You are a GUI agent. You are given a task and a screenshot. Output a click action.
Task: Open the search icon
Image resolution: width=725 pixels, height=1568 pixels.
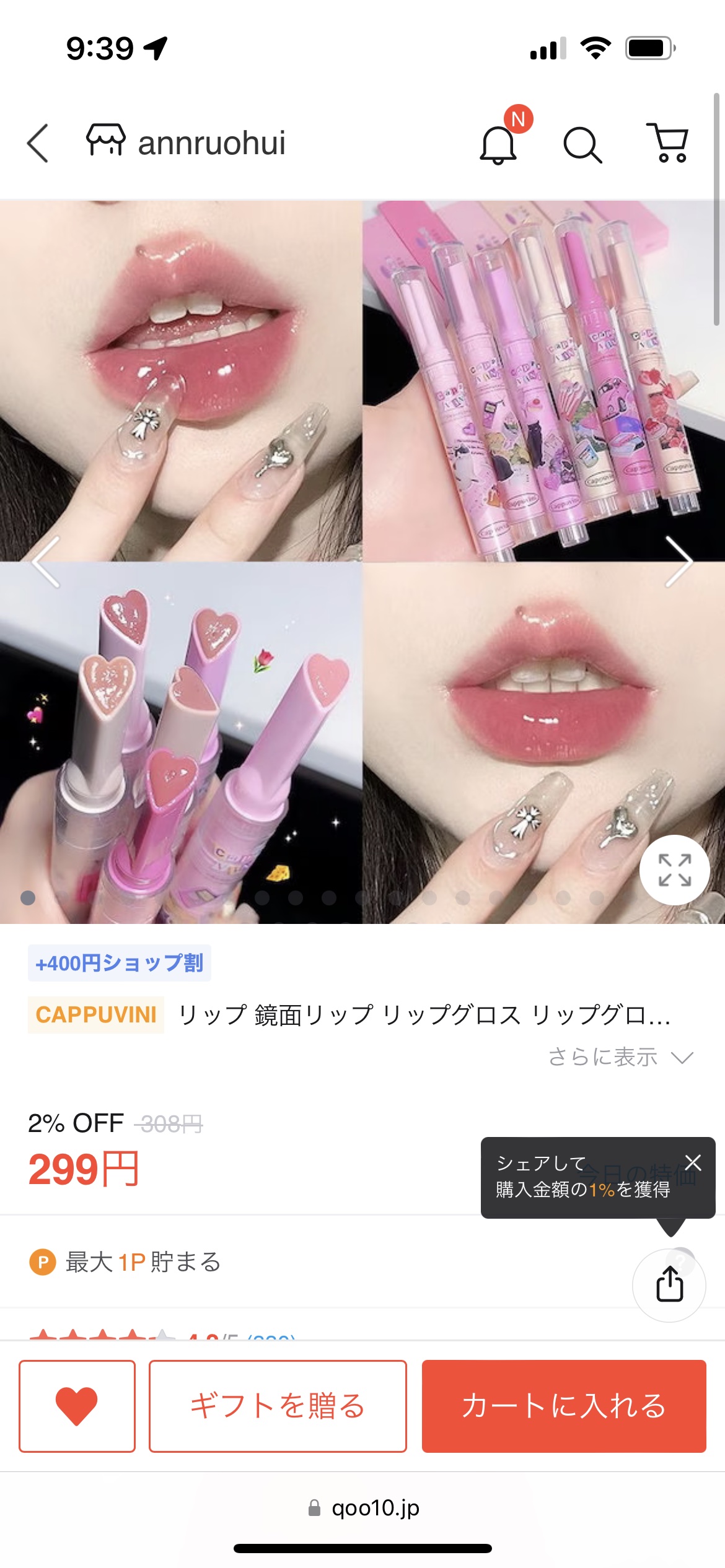pyautogui.click(x=582, y=145)
